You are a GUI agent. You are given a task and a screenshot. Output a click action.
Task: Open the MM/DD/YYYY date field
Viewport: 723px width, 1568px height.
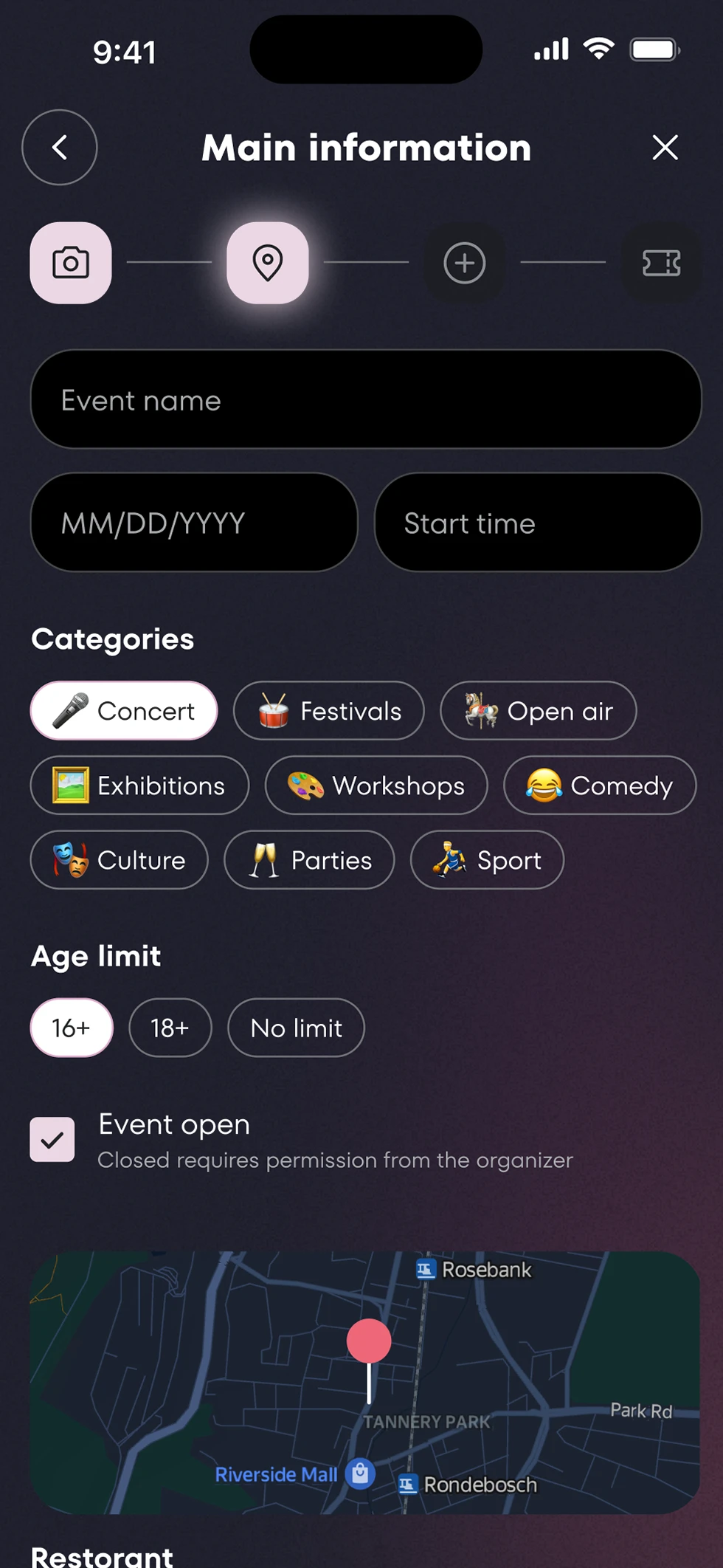coord(194,523)
